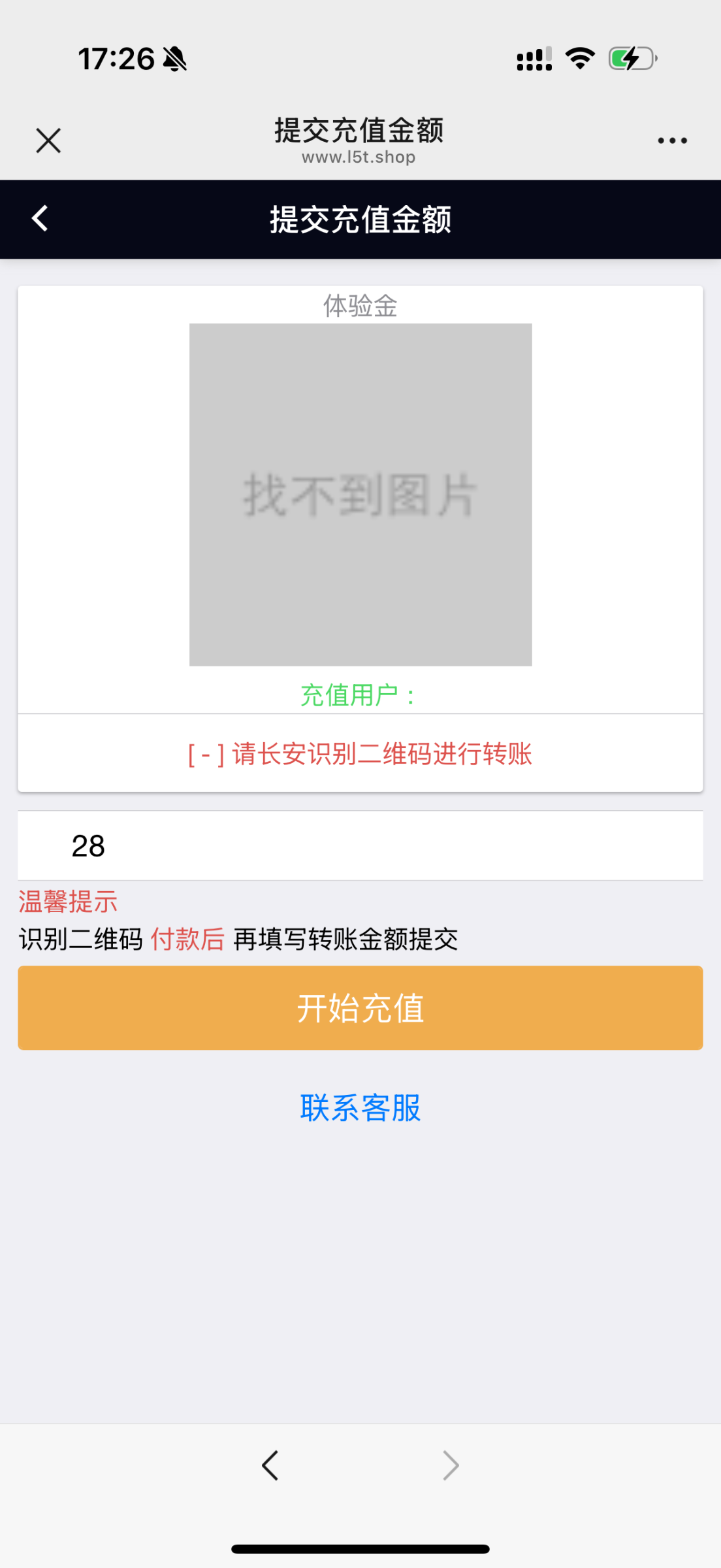Click the back arrow in black header

click(39, 219)
